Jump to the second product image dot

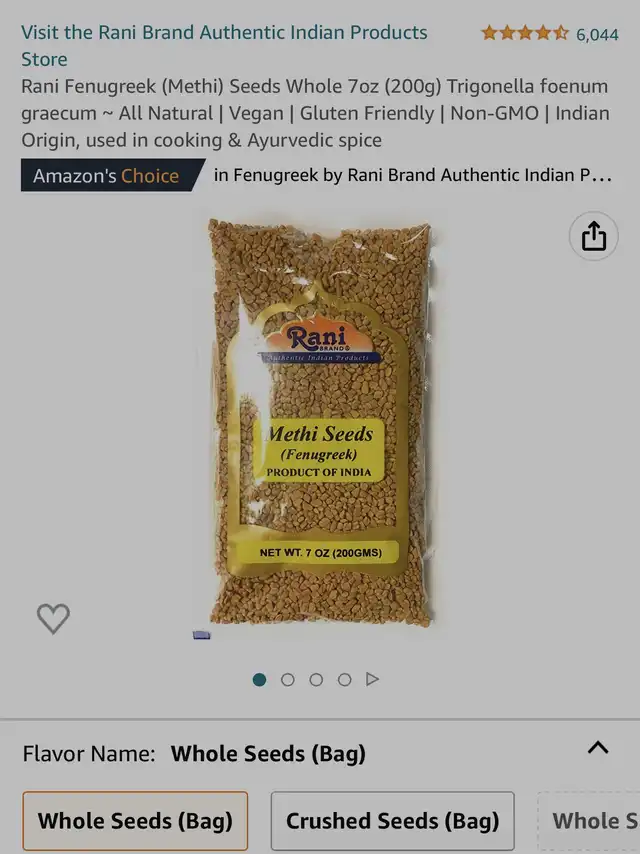pyautogui.click(x=288, y=680)
